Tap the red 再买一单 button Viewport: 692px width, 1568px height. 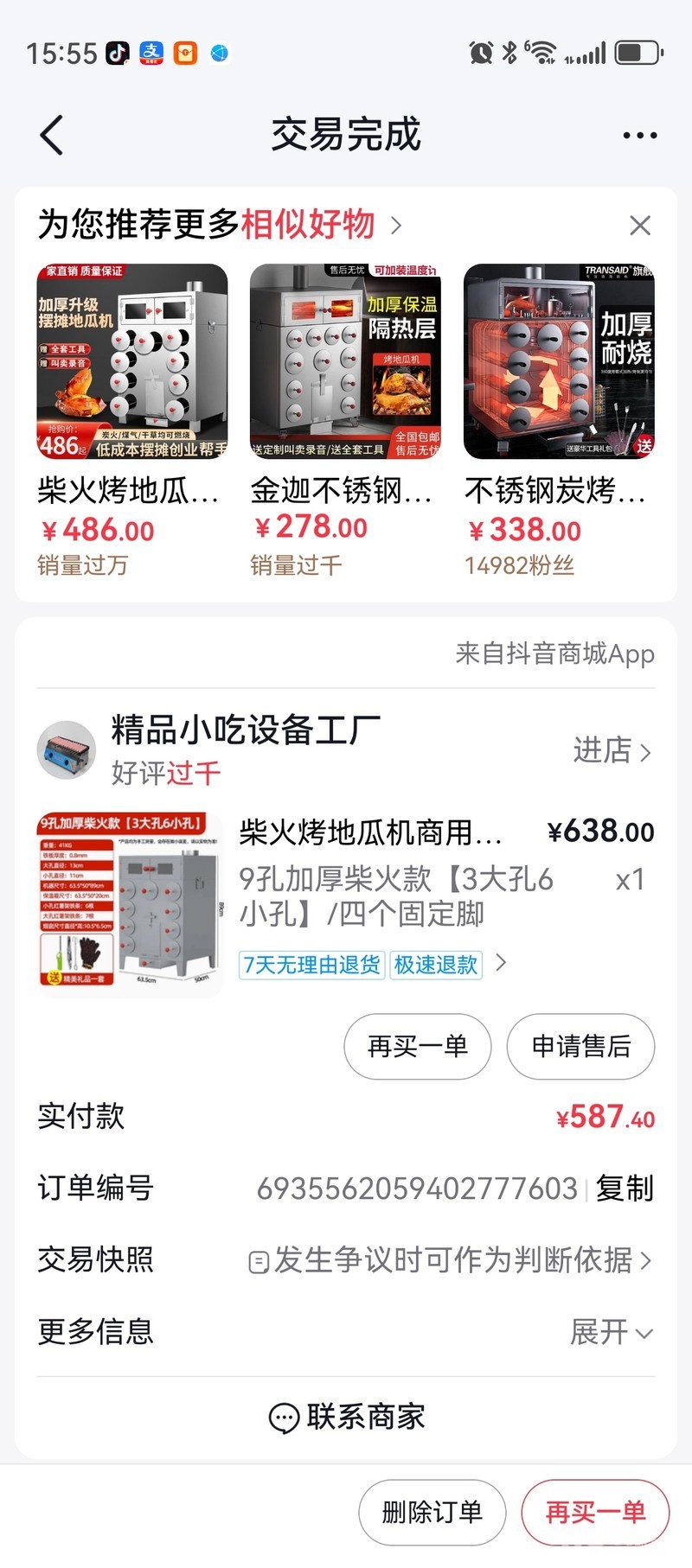595,1512
